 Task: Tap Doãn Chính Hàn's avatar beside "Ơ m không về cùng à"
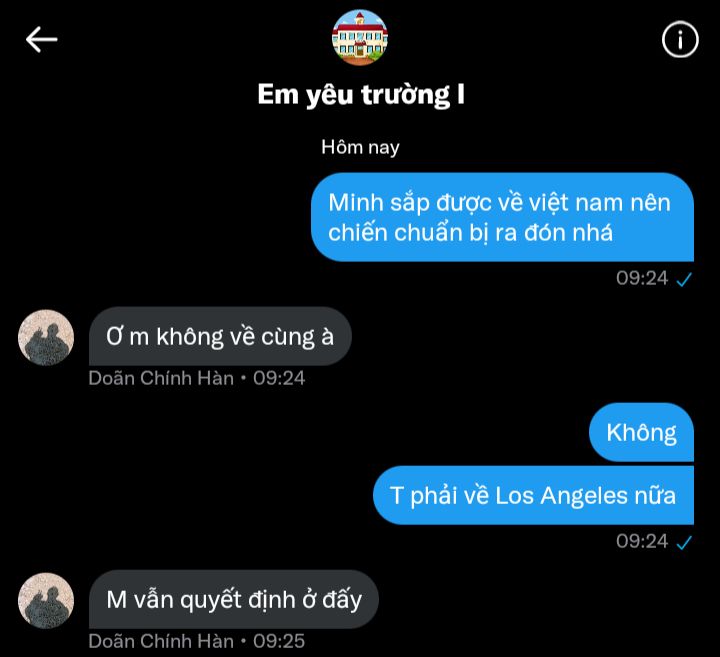click(46, 337)
